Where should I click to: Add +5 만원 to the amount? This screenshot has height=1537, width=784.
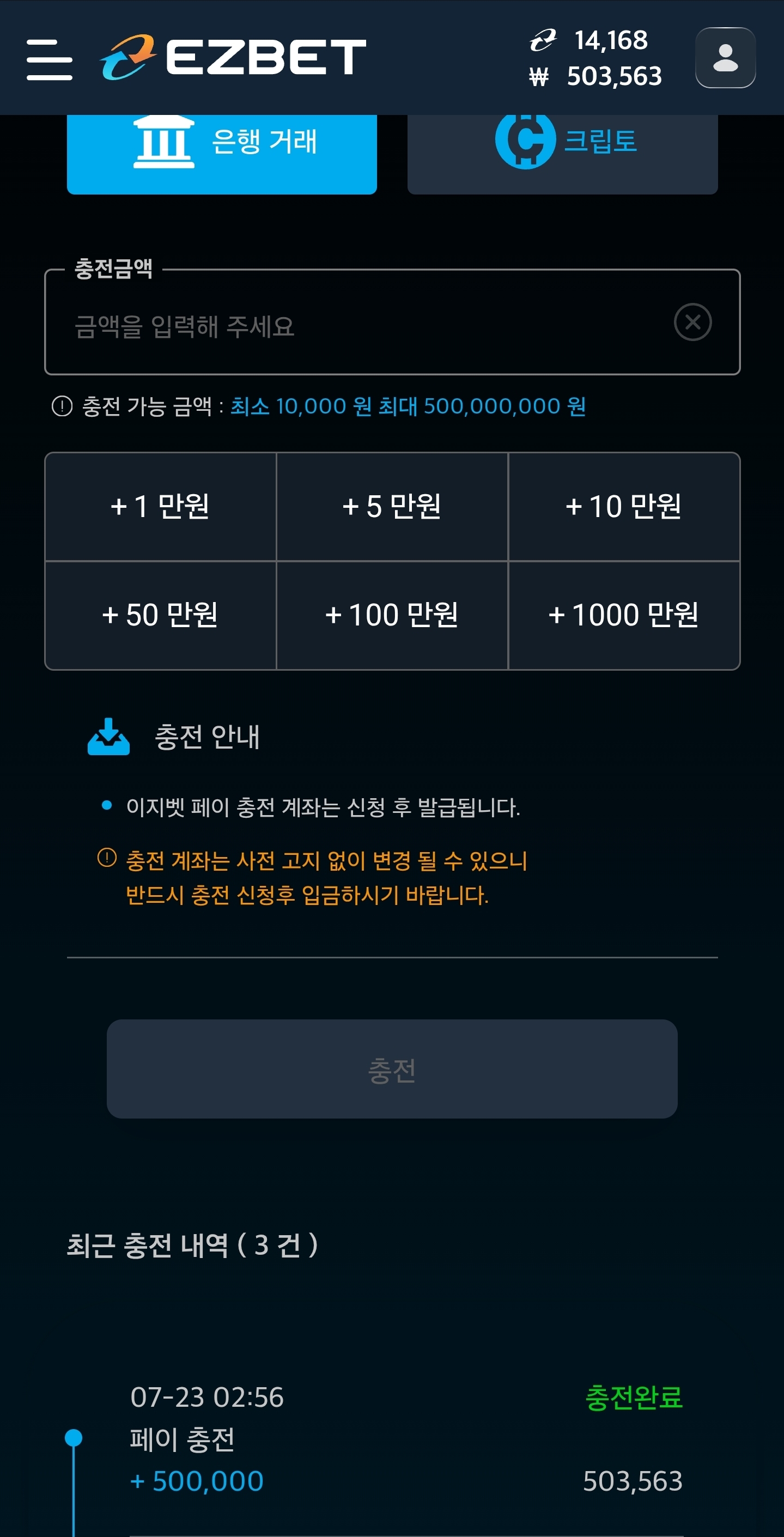(392, 507)
